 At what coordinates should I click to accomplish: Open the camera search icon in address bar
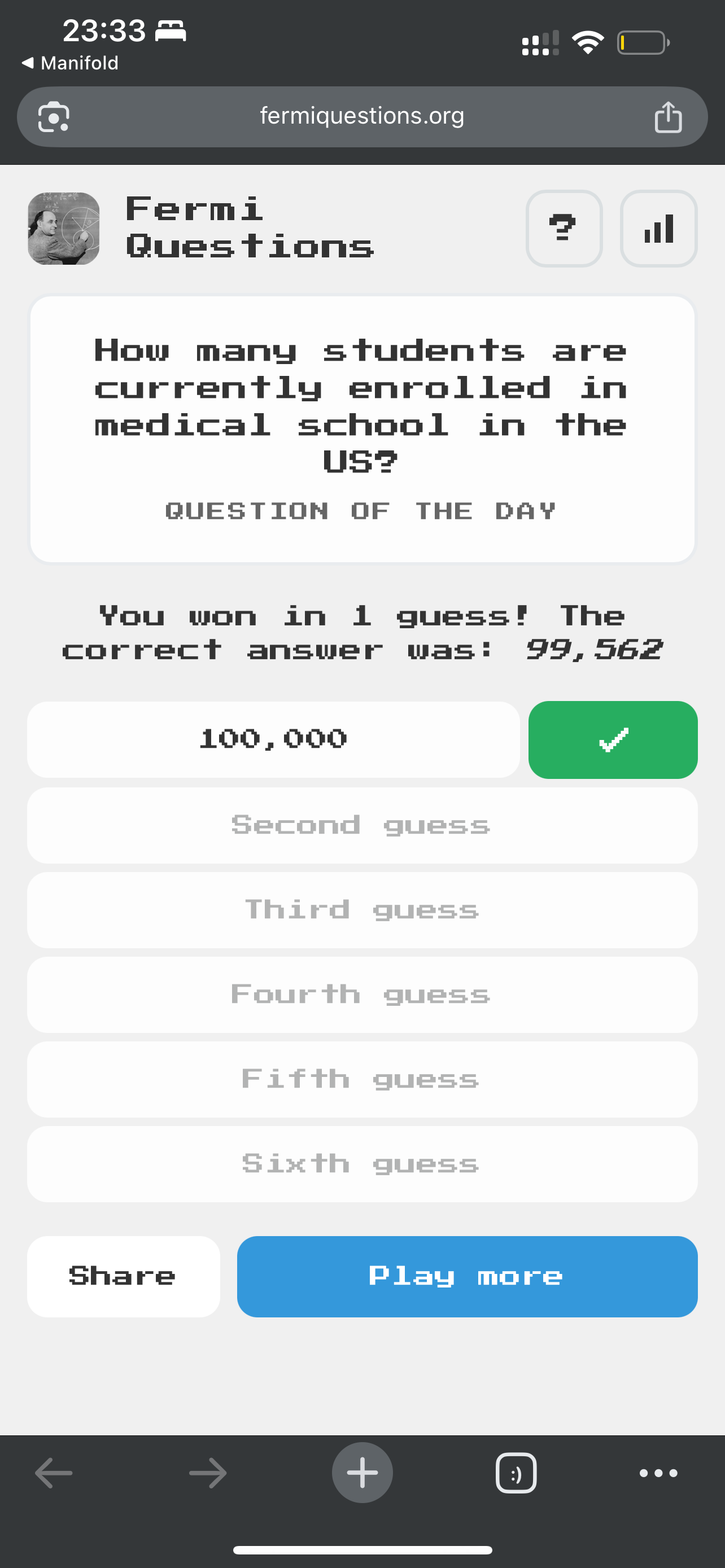click(54, 117)
